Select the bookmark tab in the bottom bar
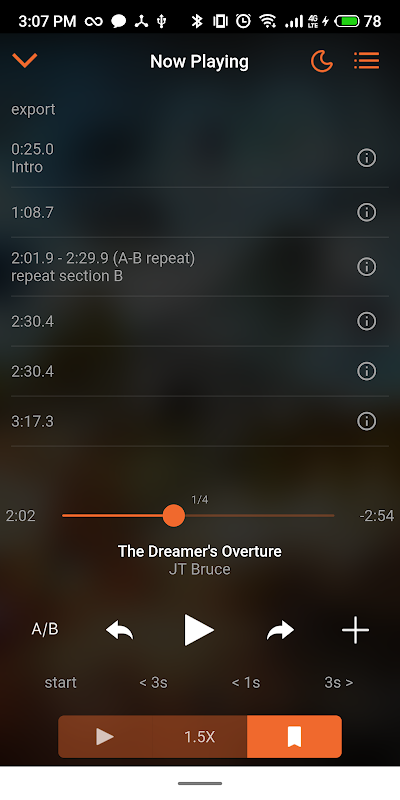The height and width of the screenshot is (800, 400). [294, 737]
